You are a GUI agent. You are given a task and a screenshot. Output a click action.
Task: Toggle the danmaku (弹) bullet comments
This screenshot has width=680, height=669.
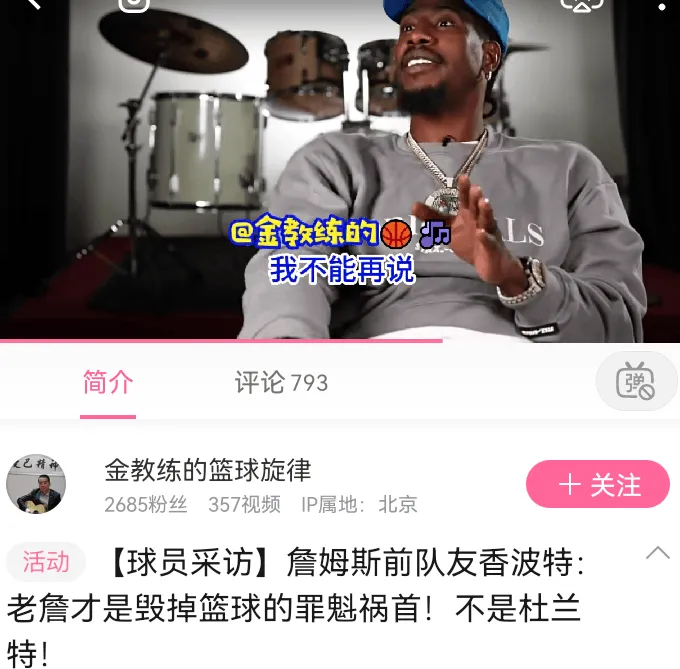(x=636, y=382)
